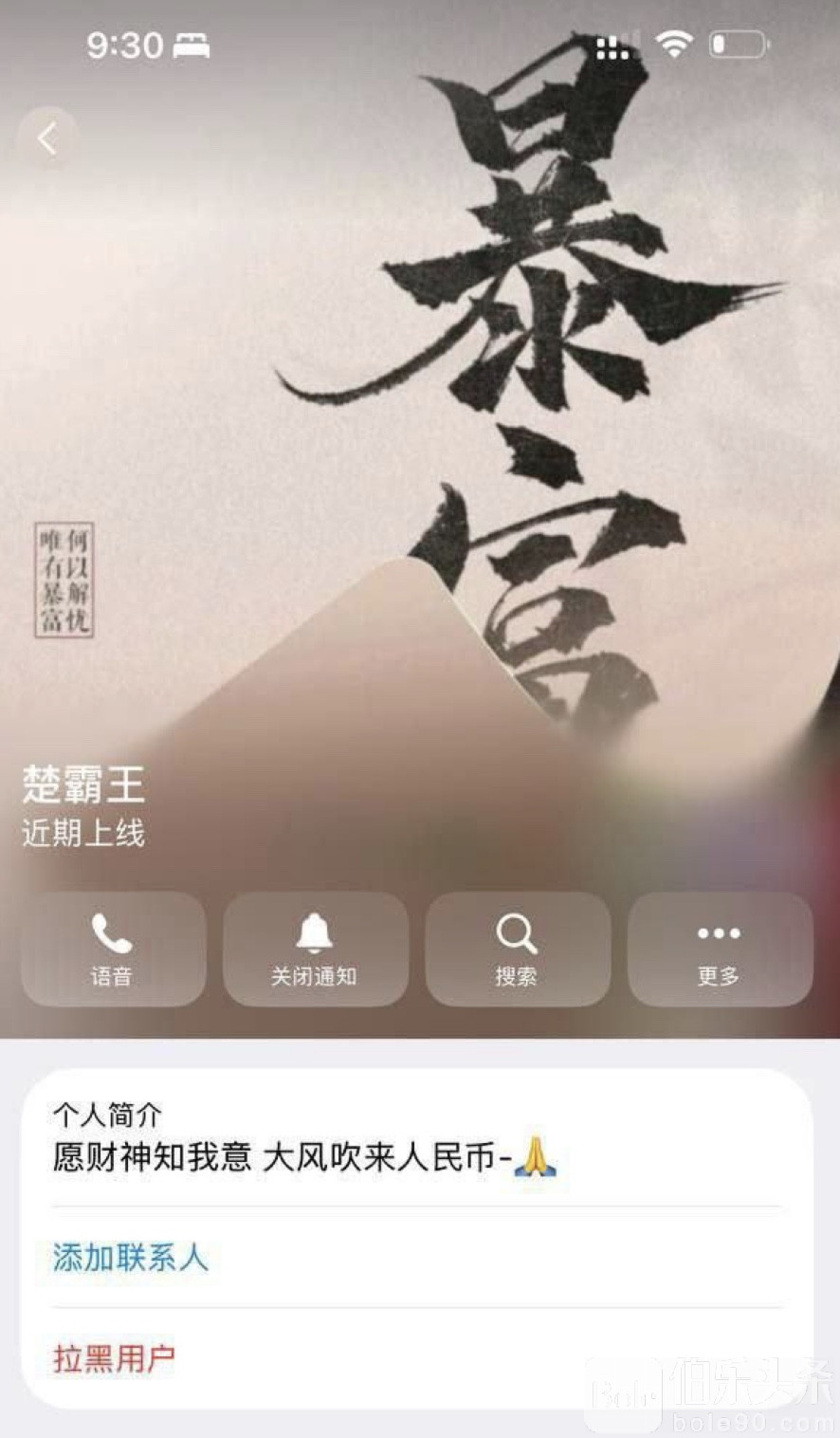Tap 添加联系人 to add contact
This screenshot has width=840, height=1438.
[x=130, y=1258]
